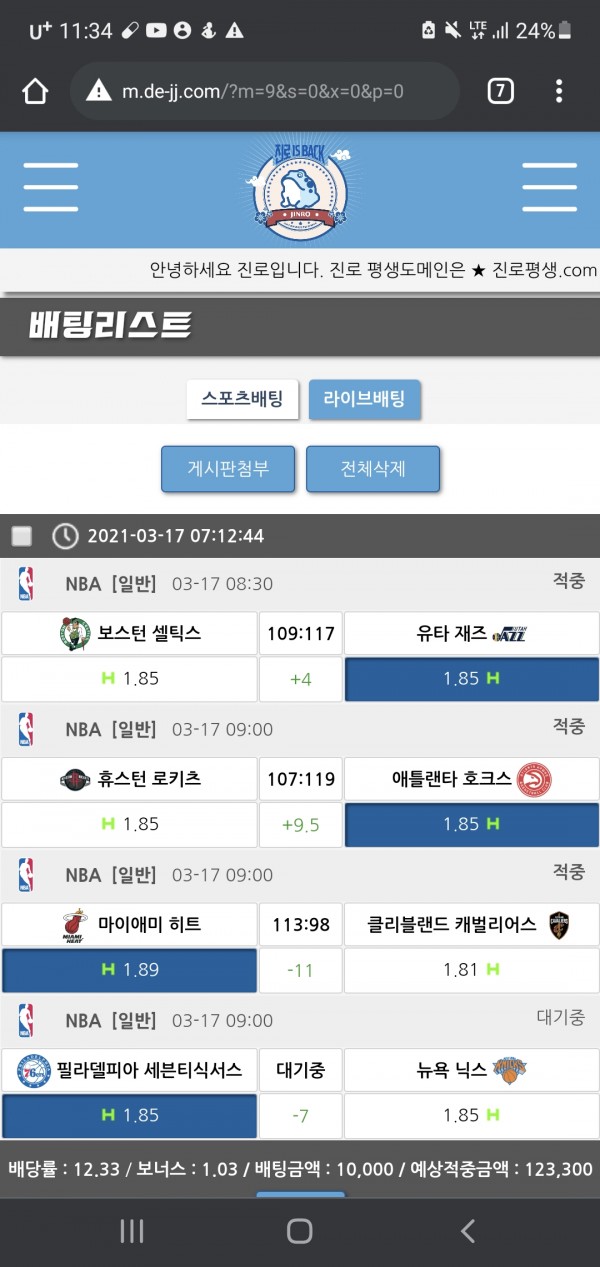
Task: Show the 7 open browser tabs
Action: (x=500, y=92)
